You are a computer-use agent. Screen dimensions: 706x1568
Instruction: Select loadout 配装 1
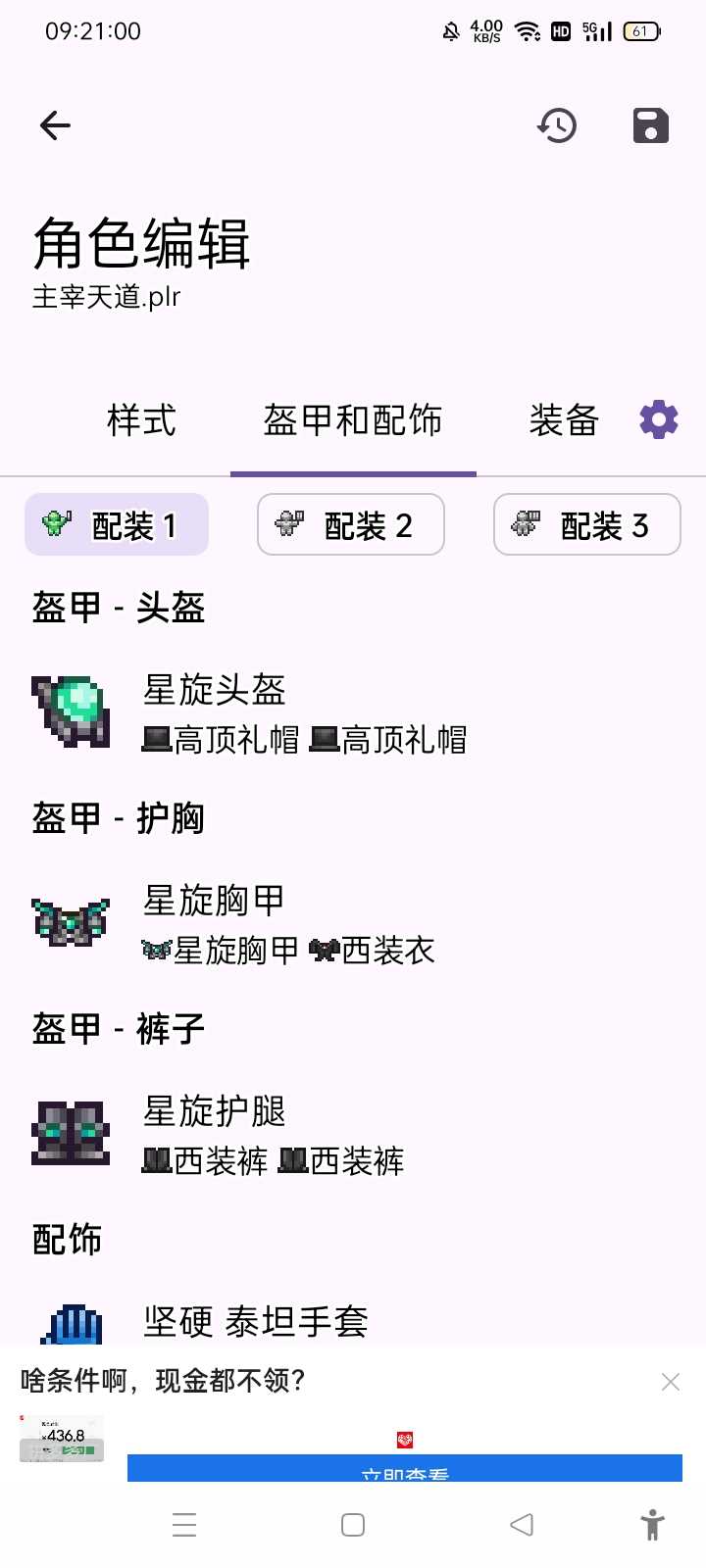point(117,525)
